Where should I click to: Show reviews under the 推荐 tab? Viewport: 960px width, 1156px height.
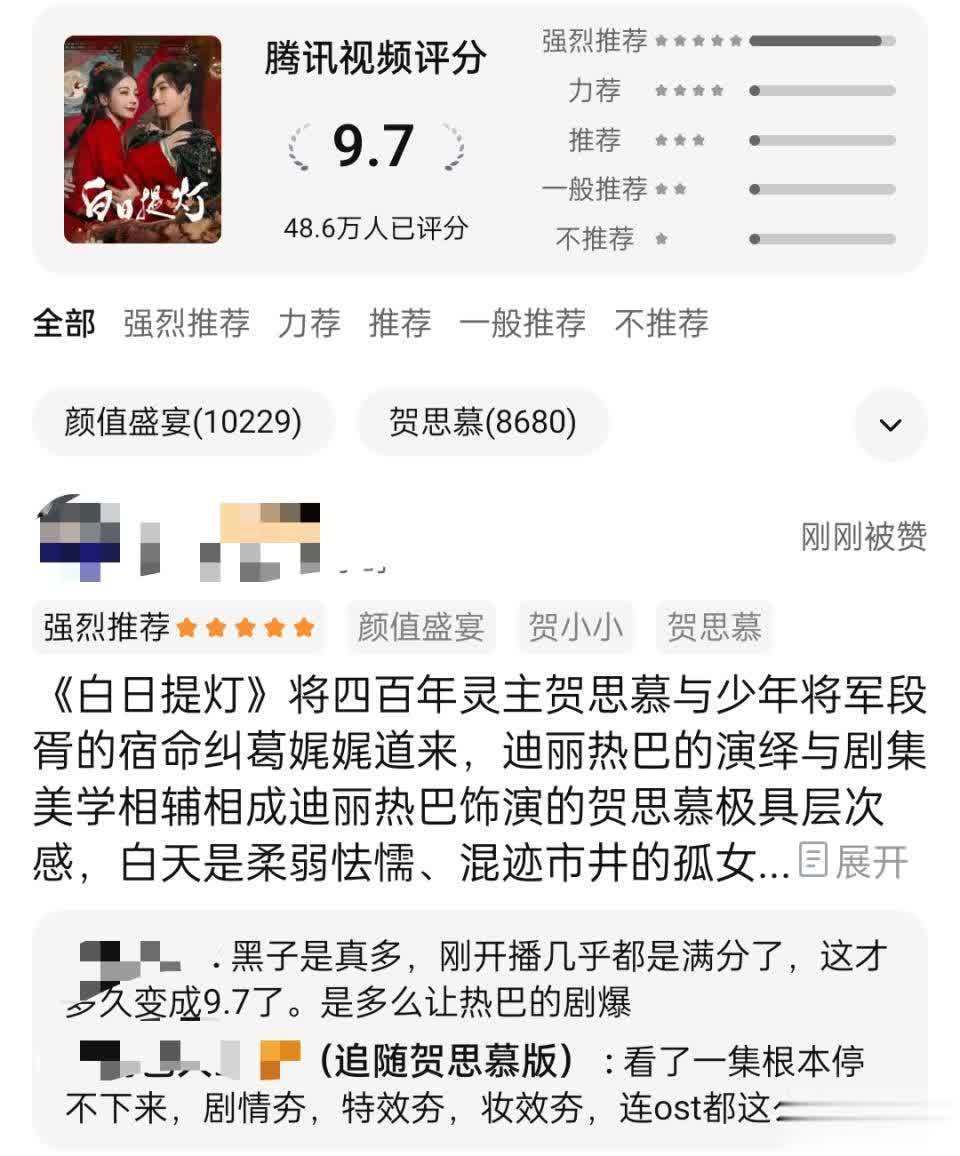pos(399,323)
